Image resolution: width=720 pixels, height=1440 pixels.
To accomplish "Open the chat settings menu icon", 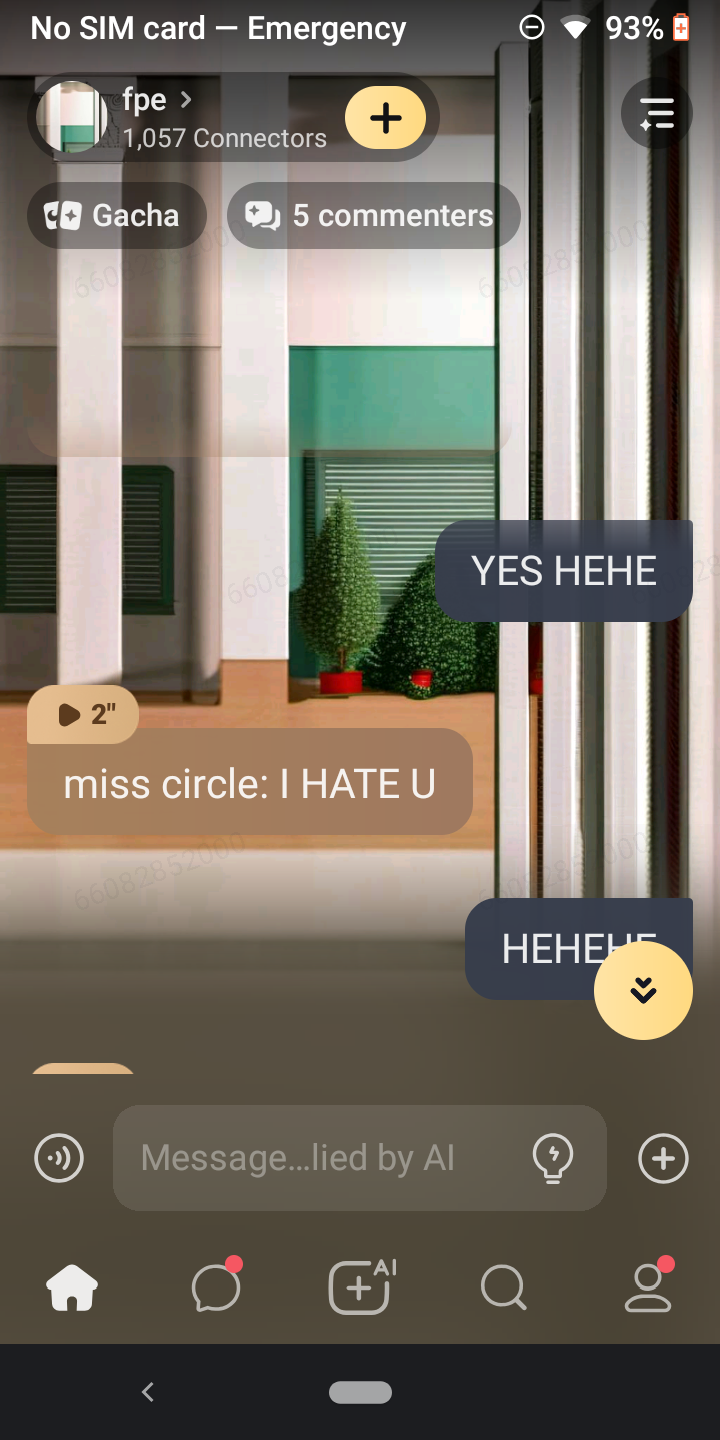I will (657, 114).
